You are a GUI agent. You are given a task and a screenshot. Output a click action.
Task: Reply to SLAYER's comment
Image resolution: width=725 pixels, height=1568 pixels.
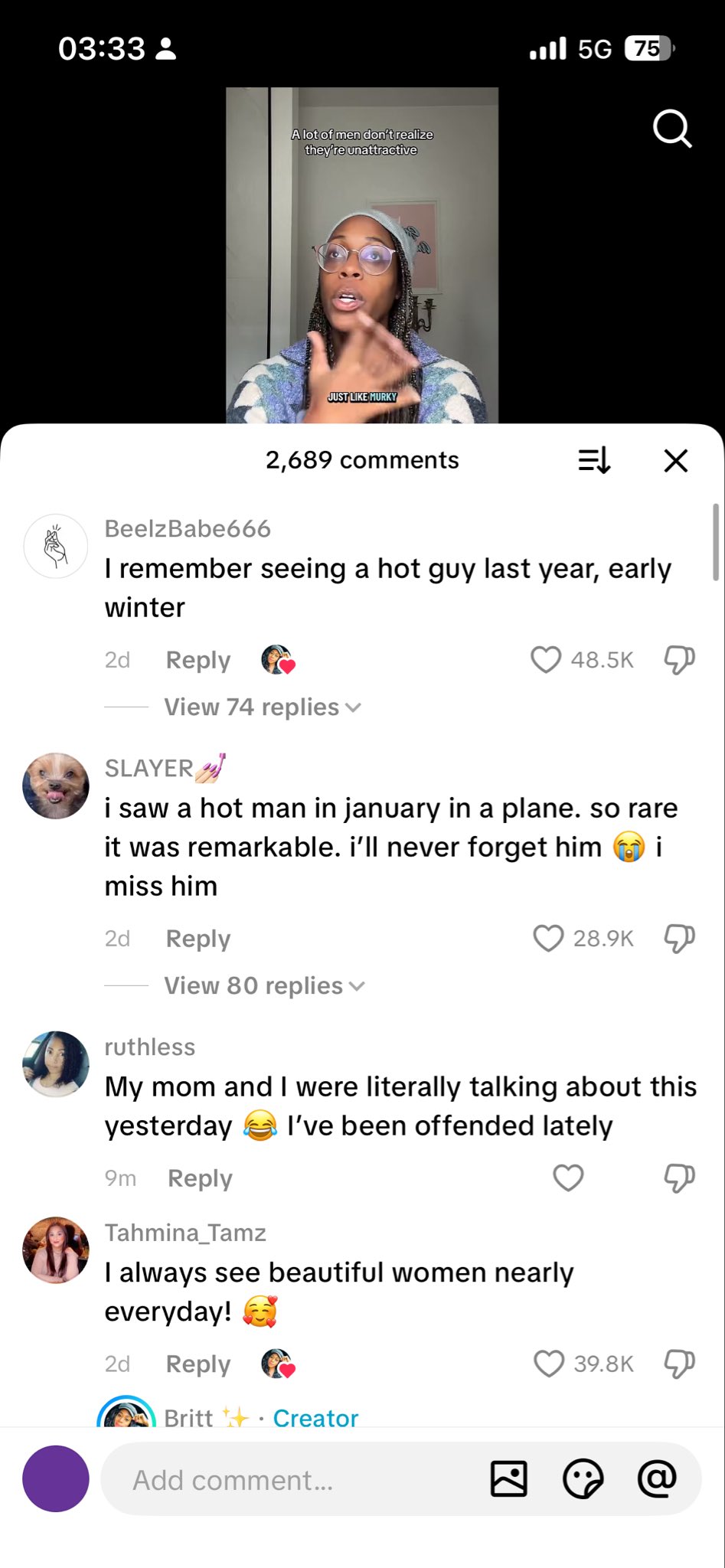pos(198,939)
